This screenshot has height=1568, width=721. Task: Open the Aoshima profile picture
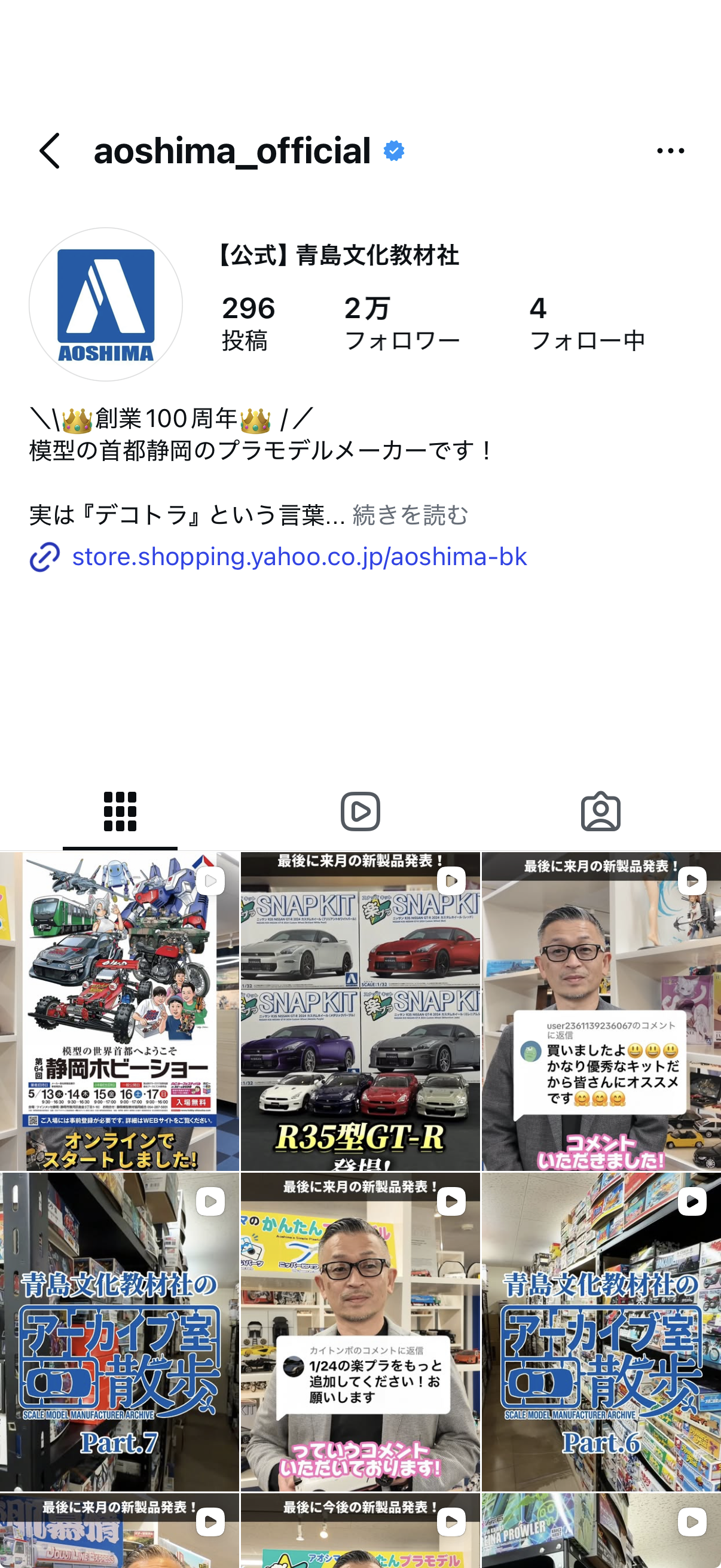tap(106, 304)
